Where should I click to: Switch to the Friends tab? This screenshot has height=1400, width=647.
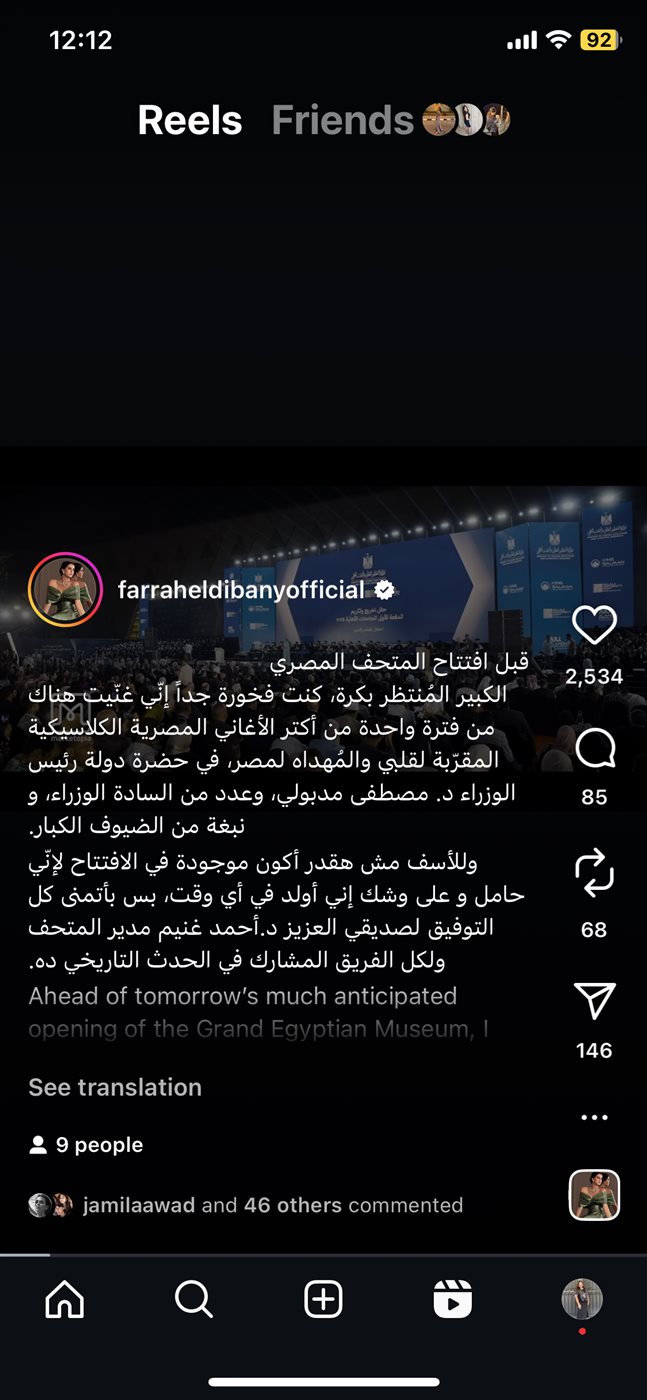[x=342, y=121]
